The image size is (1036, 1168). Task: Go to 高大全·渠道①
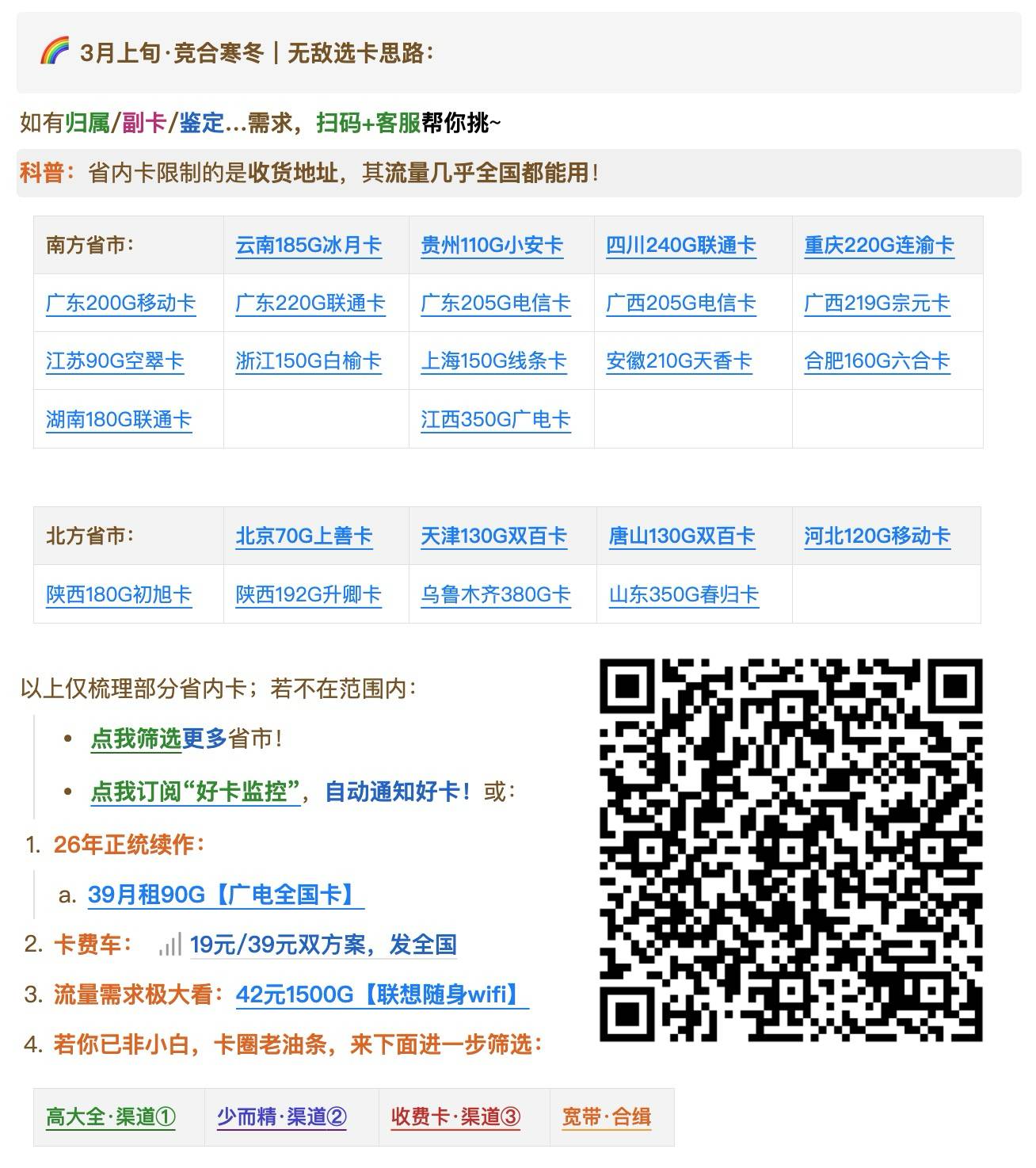tap(111, 1117)
